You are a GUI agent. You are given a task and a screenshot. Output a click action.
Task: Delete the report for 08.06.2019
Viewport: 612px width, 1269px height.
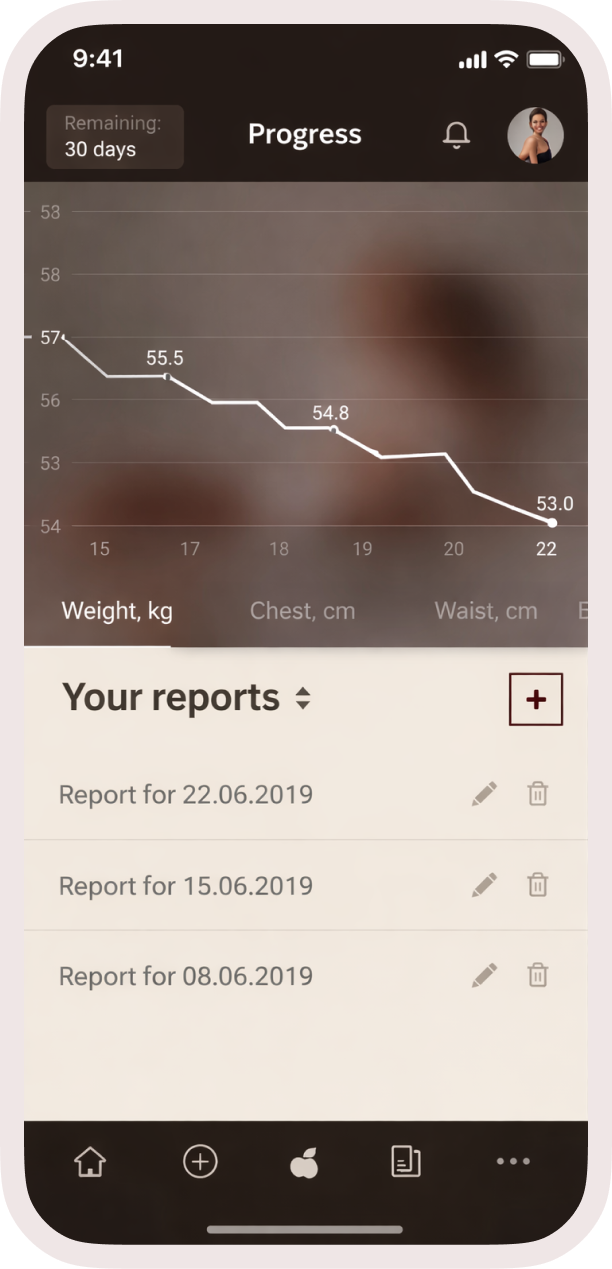[538, 975]
